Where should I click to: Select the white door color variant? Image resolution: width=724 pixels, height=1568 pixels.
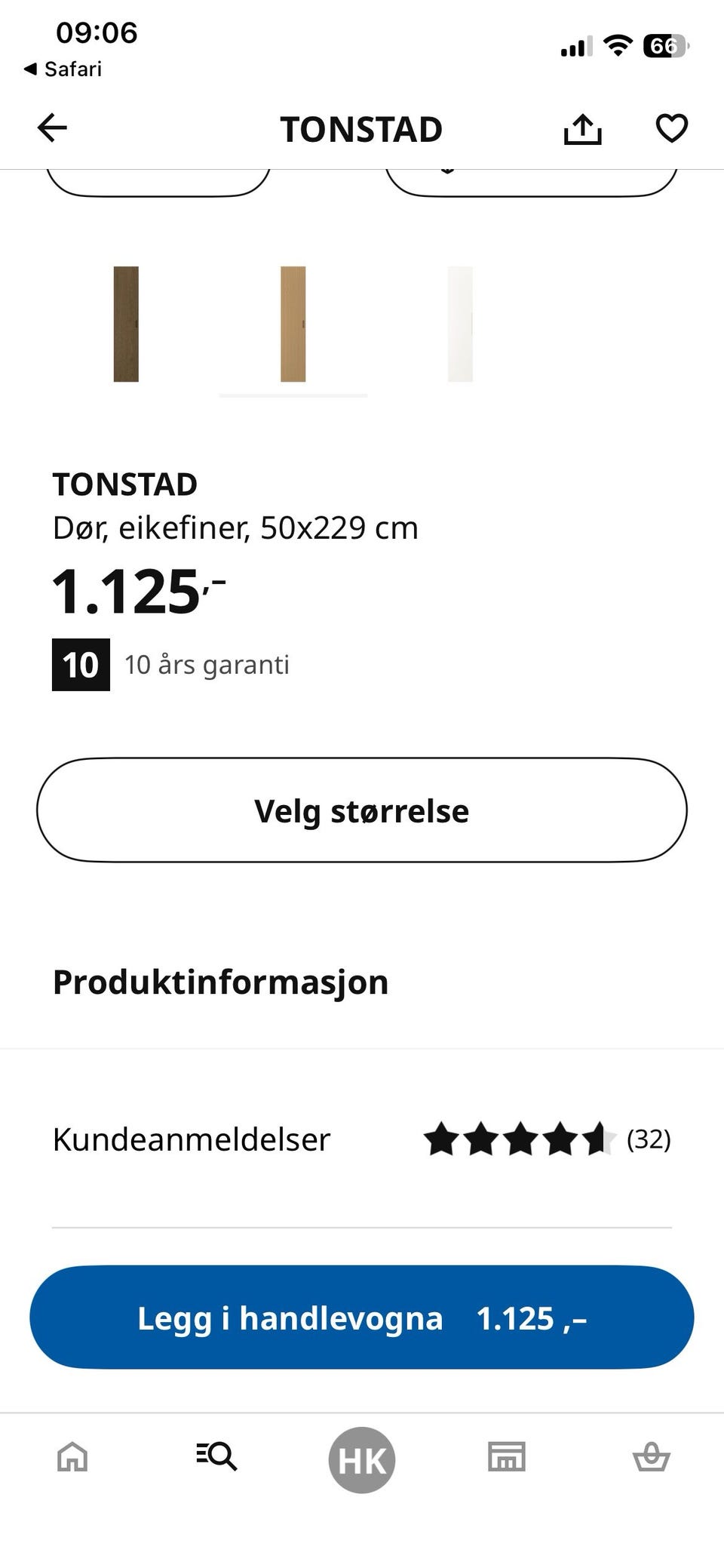(459, 324)
